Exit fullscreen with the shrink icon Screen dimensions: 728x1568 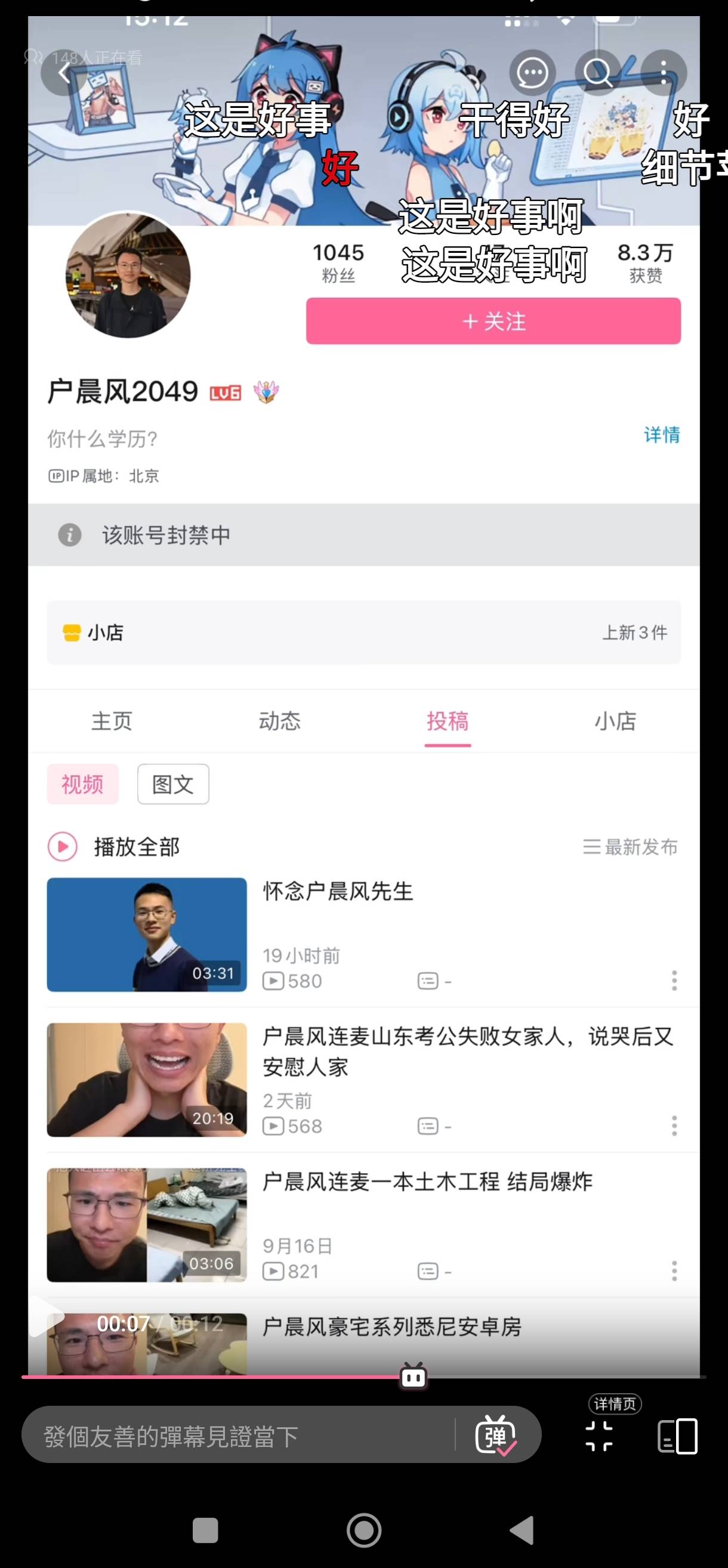[x=599, y=1437]
